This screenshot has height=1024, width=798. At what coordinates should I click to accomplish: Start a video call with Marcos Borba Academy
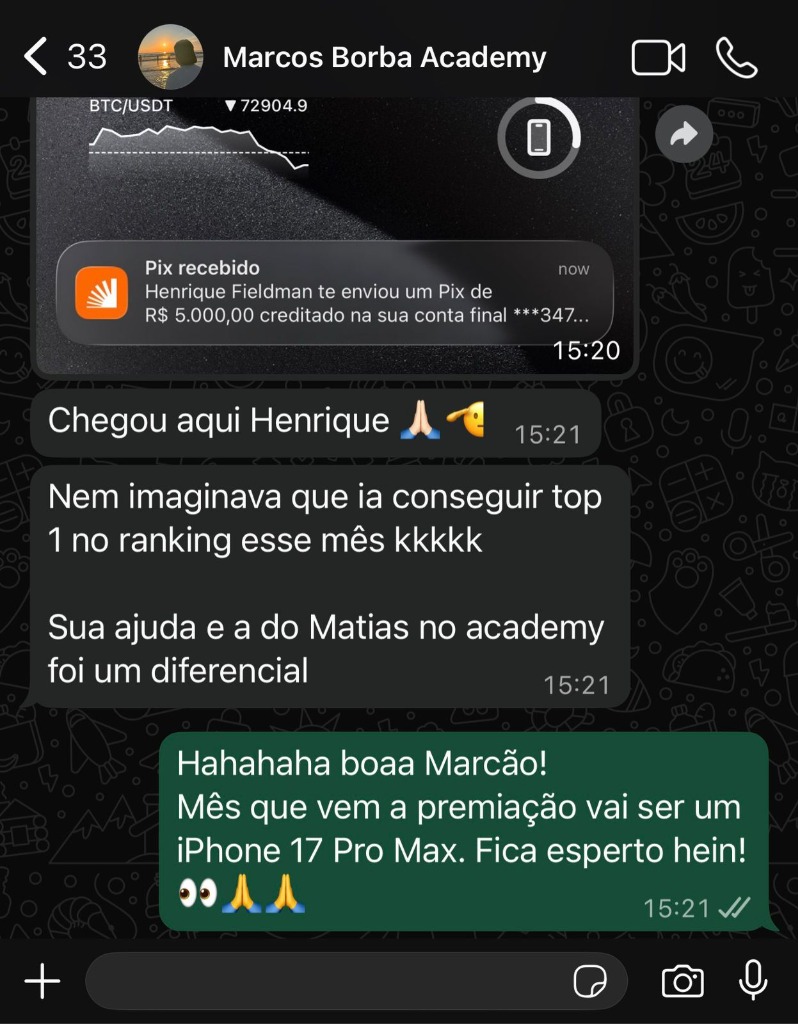click(658, 57)
